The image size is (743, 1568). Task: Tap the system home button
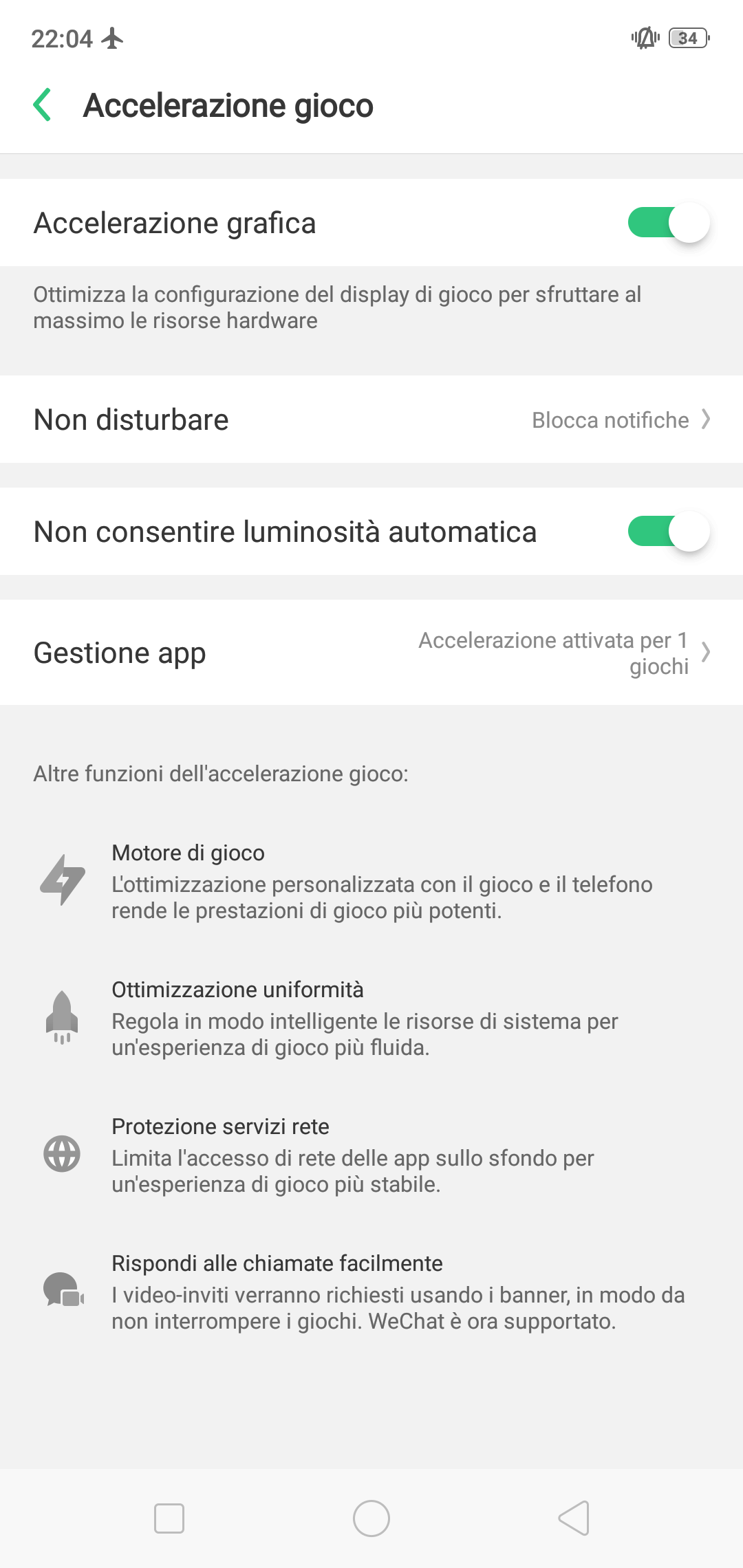pos(371,1518)
